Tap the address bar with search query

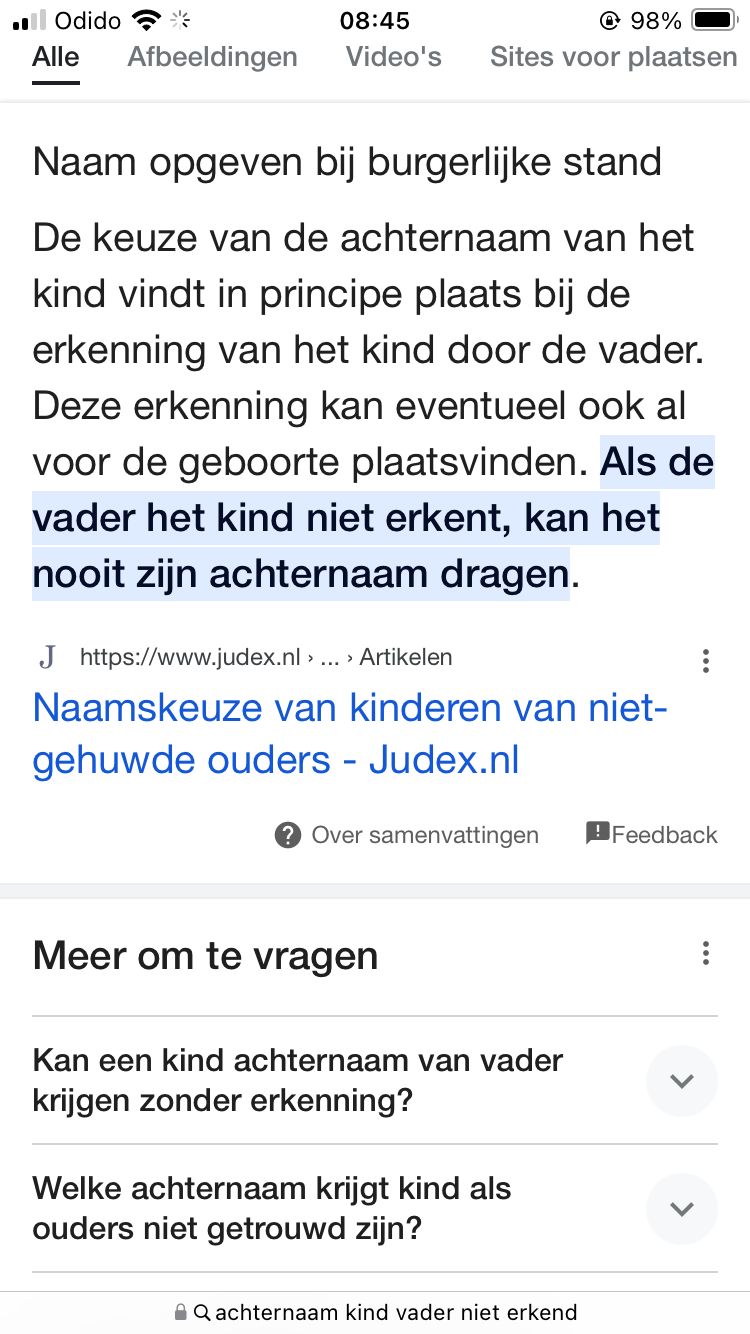point(375,1312)
